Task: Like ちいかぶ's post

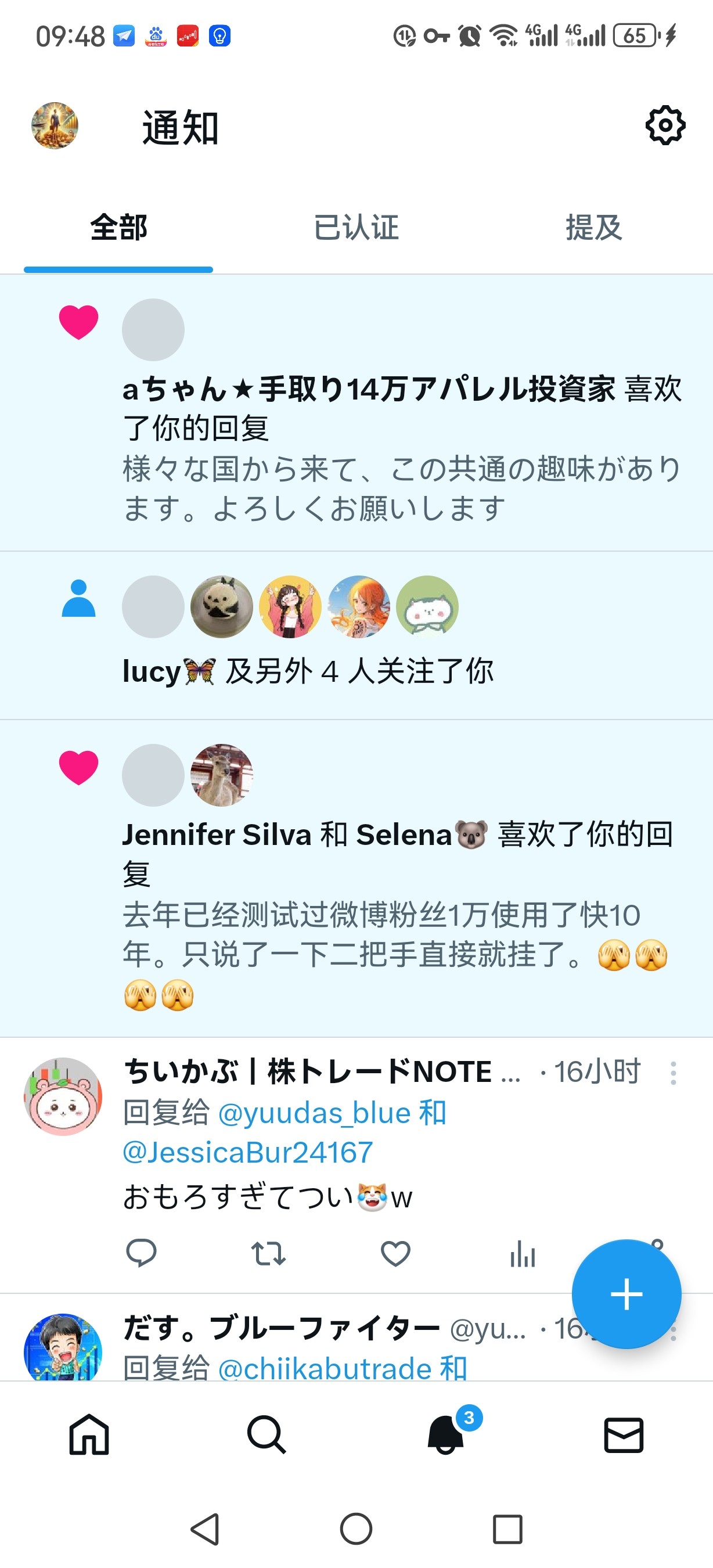Action: point(395,1253)
